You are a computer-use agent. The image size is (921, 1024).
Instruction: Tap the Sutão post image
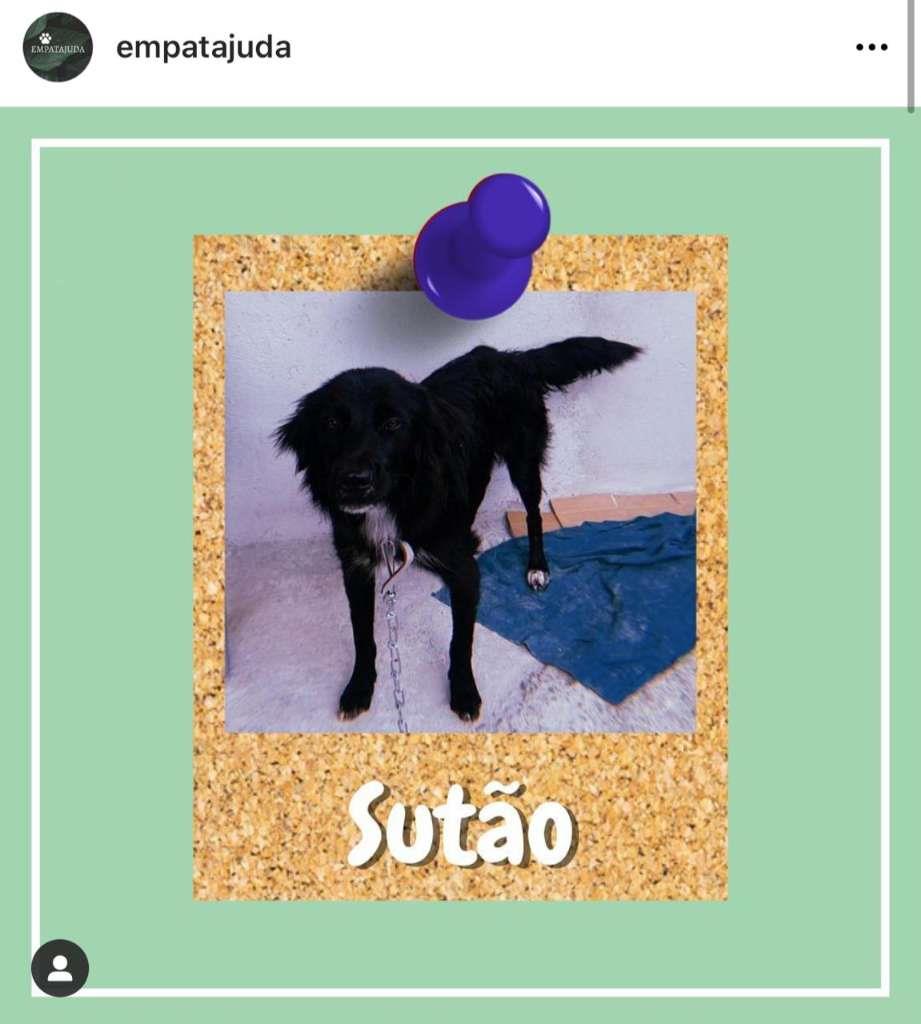pyautogui.click(x=460, y=560)
